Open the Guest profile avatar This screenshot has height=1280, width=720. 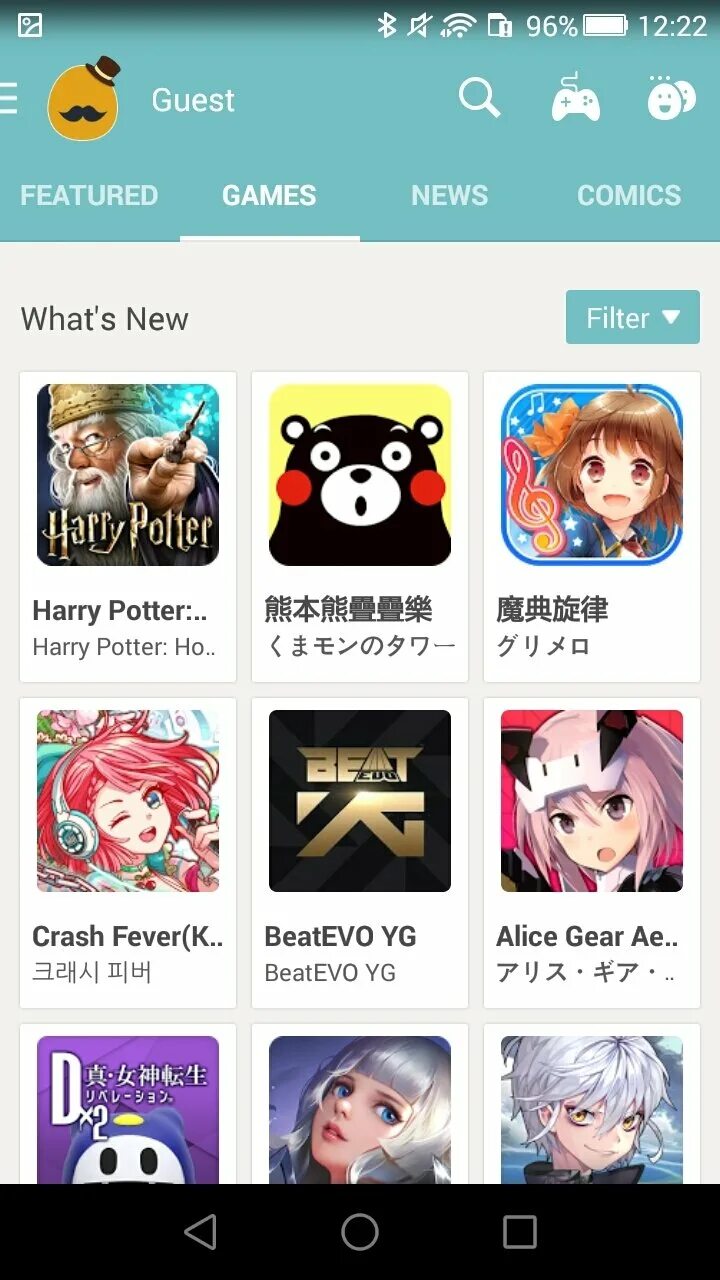pyautogui.click(x=84, y=99)
